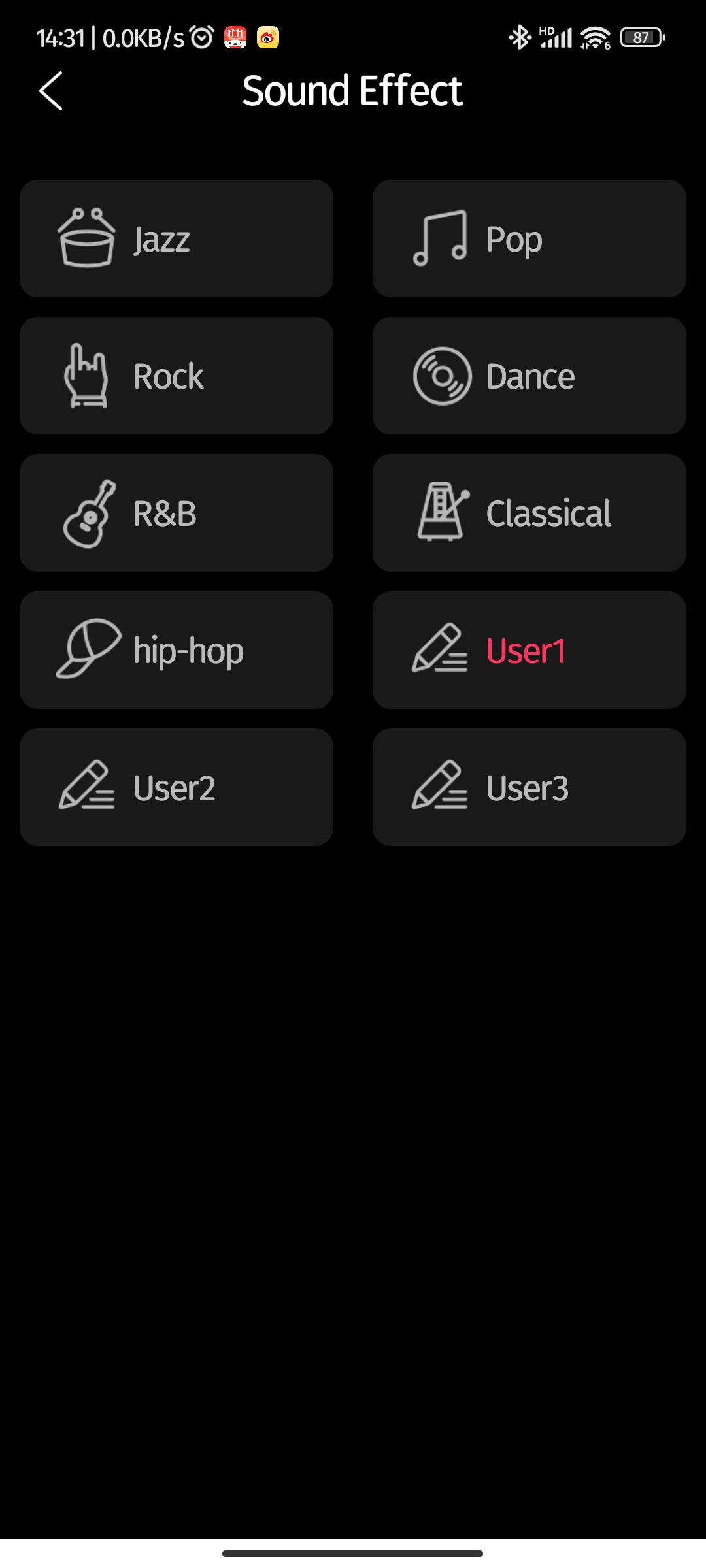706x1568 pixels.
Task: Choose the Pop sound effect
Action: 529,238
